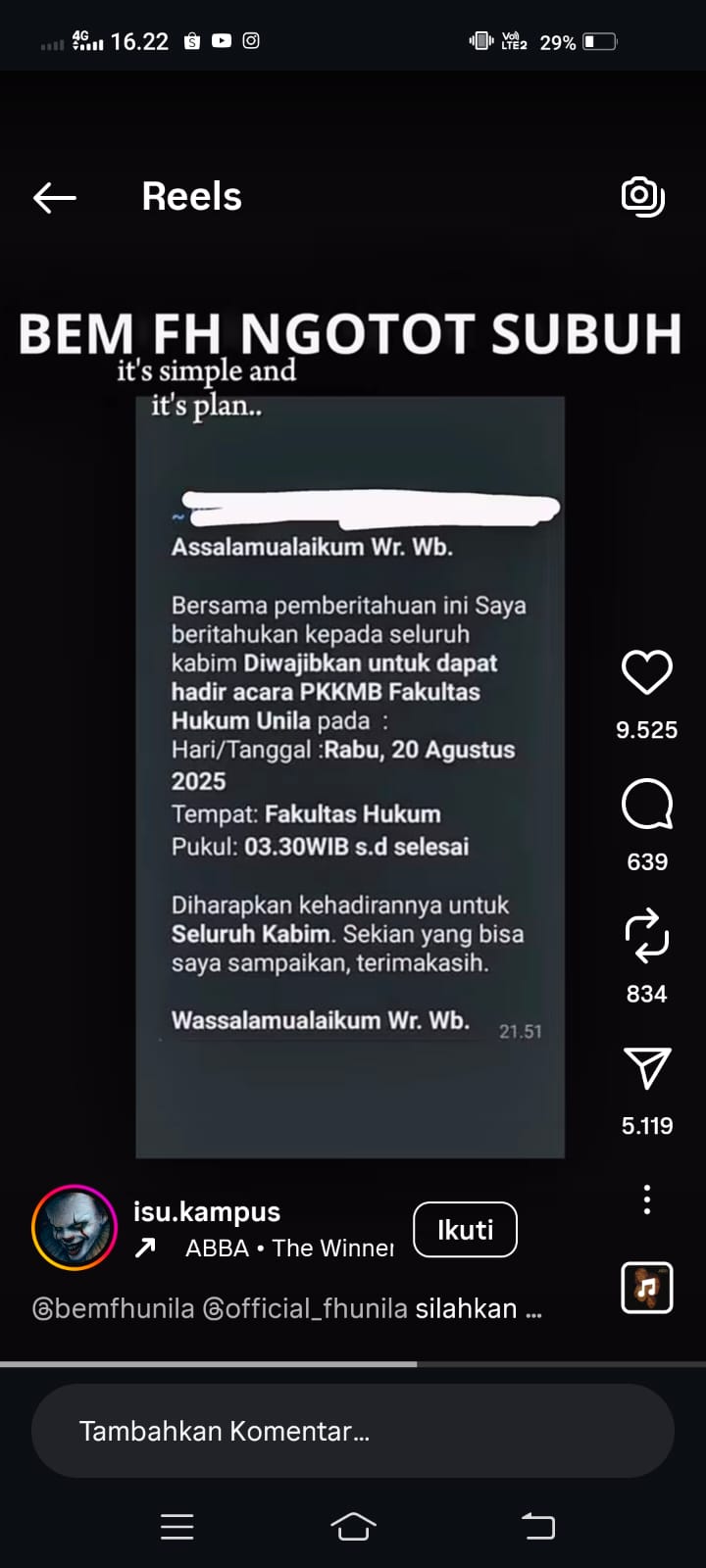706x1568 pixels.
Task: Open the comments on this reel
Action: [646, 806]
